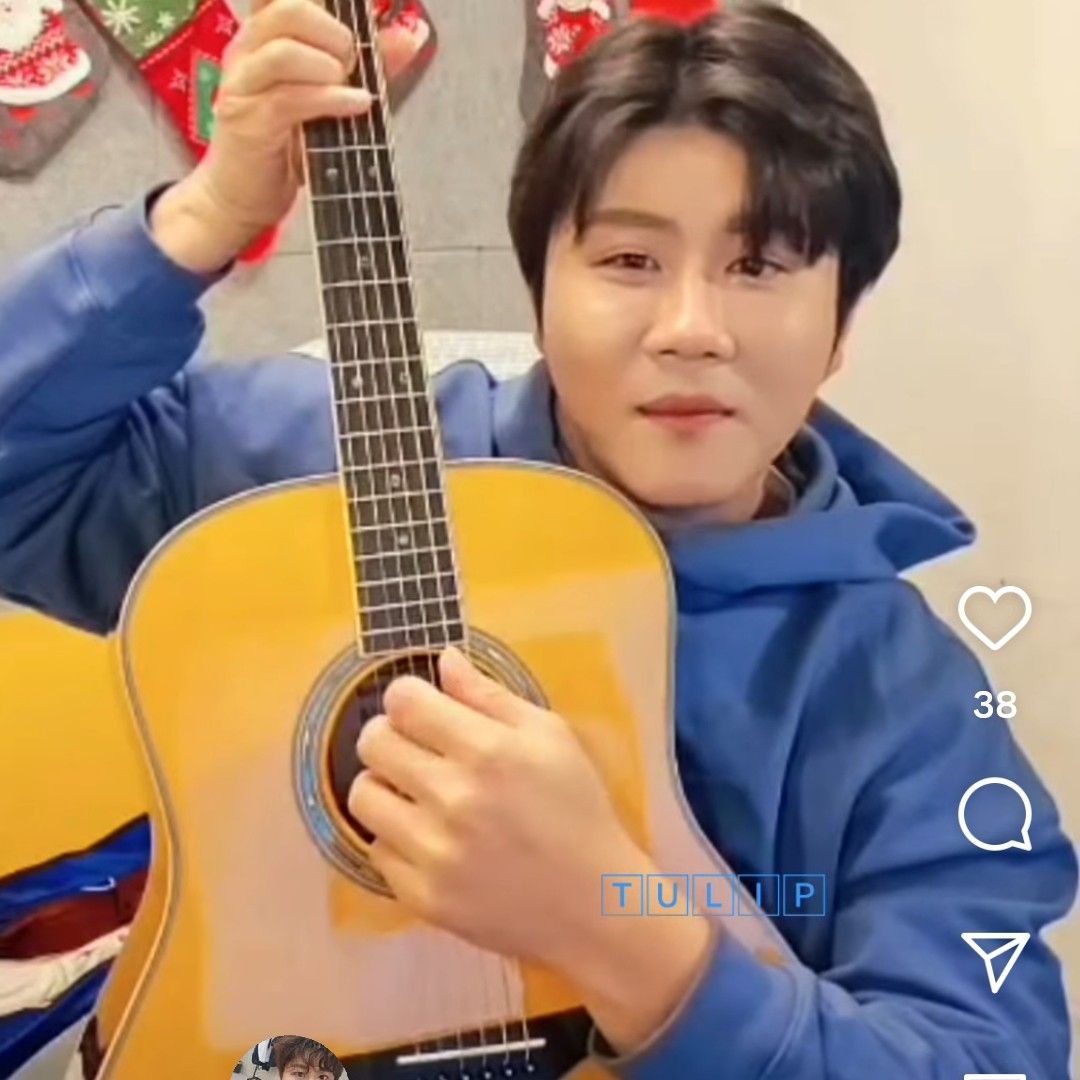
Task: Share the reel with the paper plane icon
Action: 995,961
